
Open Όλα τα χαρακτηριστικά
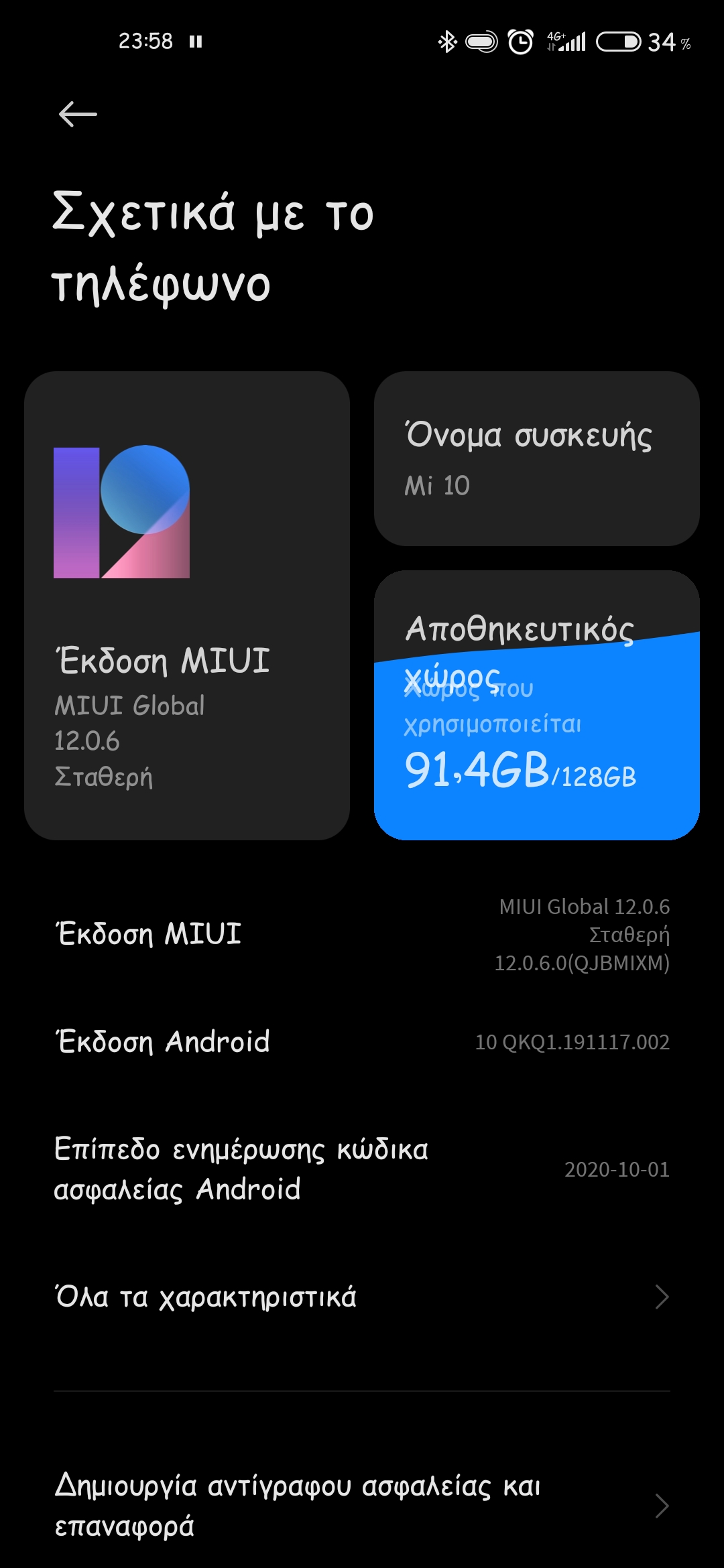[x=362, y=1297]
